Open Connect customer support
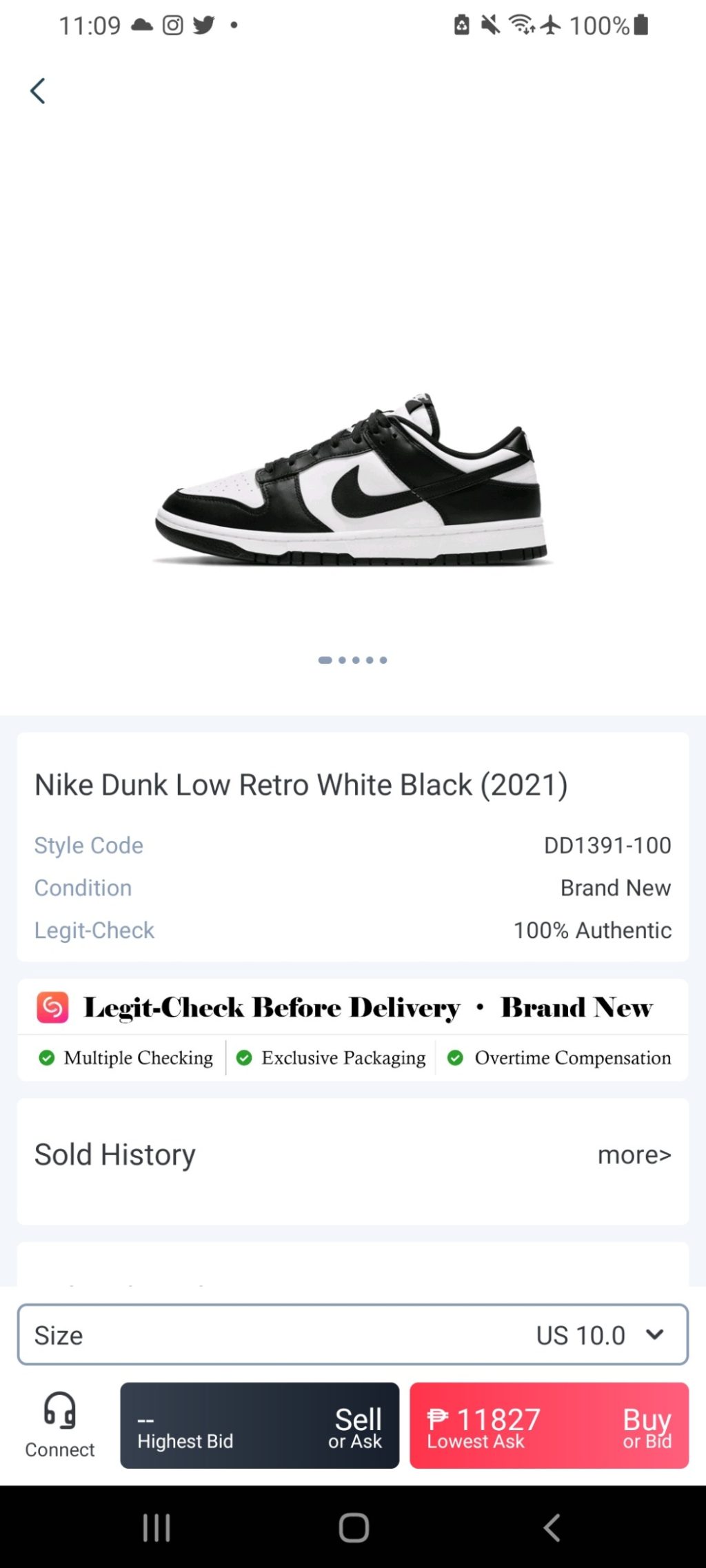706x1568 pixels. (x=60, y=1425)
